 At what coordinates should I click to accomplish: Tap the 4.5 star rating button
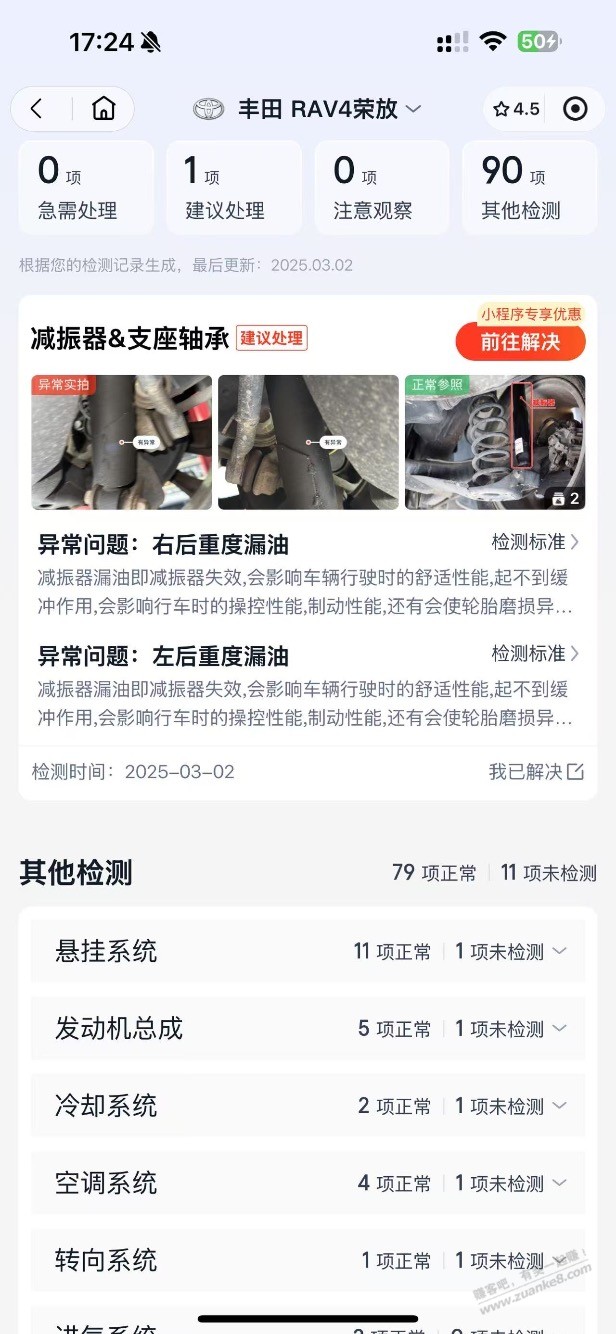pyautogui.click(x=517, y=109)
